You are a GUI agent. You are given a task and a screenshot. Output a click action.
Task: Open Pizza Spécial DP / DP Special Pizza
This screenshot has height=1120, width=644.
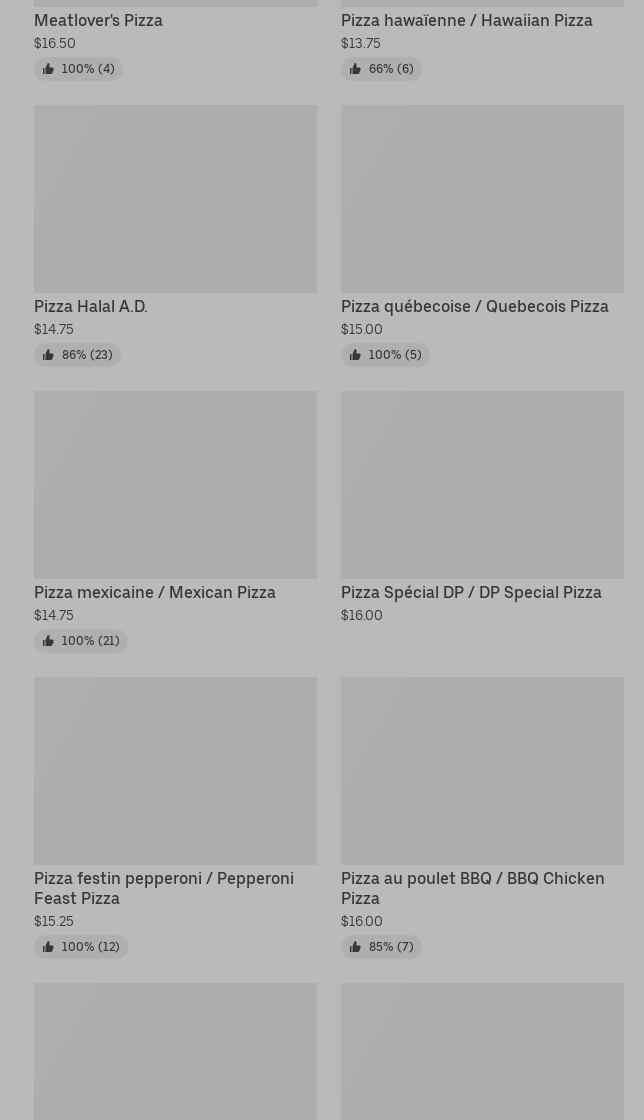(482, 509)
